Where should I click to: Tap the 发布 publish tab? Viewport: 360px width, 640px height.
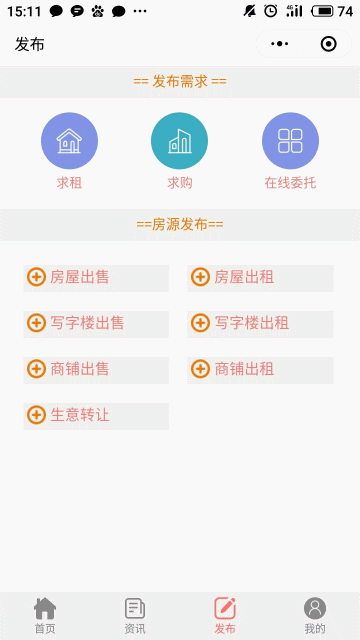click(225, 616)
